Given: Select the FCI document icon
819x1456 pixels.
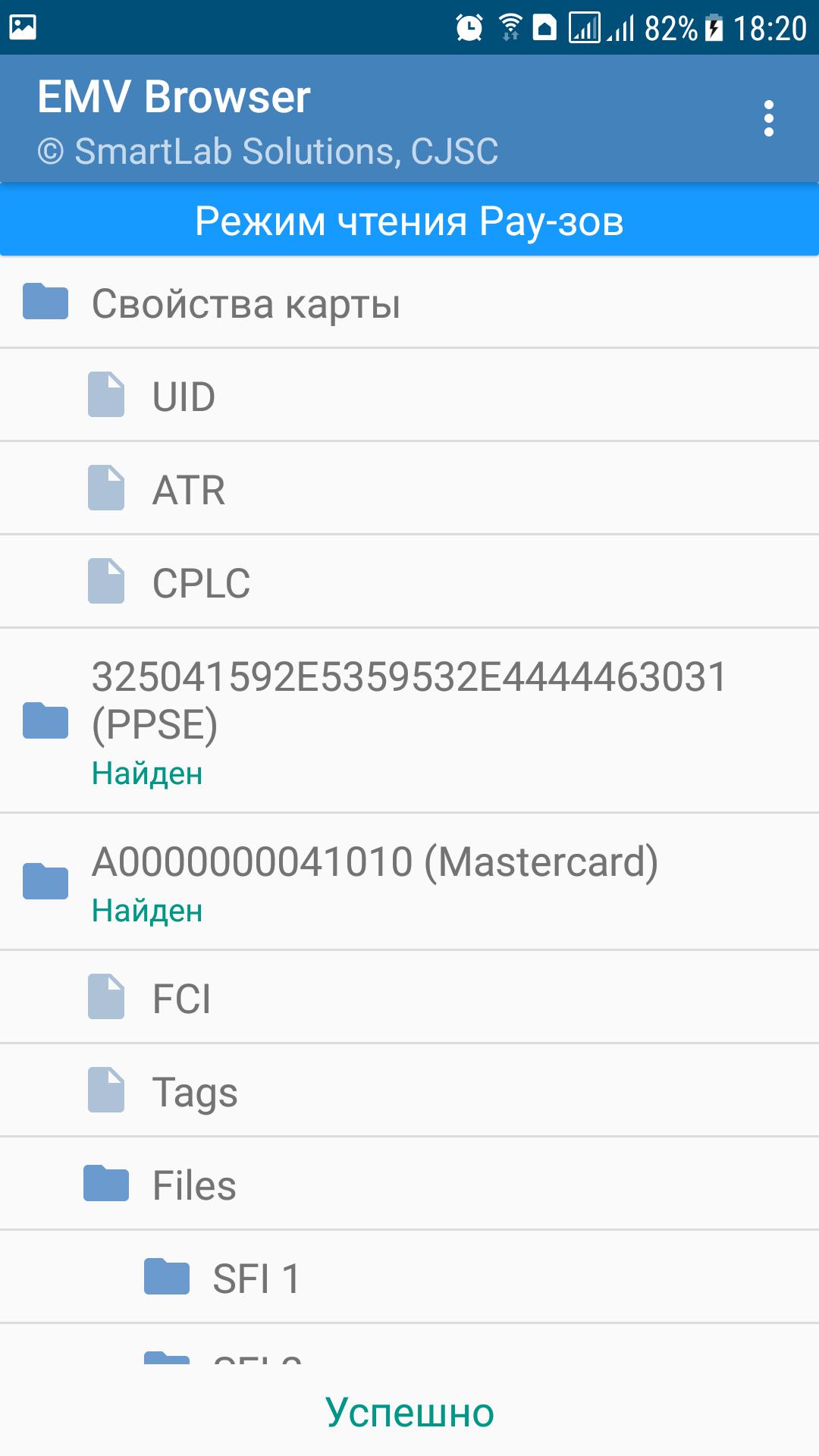Looking at the screenshot, I should click(107, 997).
